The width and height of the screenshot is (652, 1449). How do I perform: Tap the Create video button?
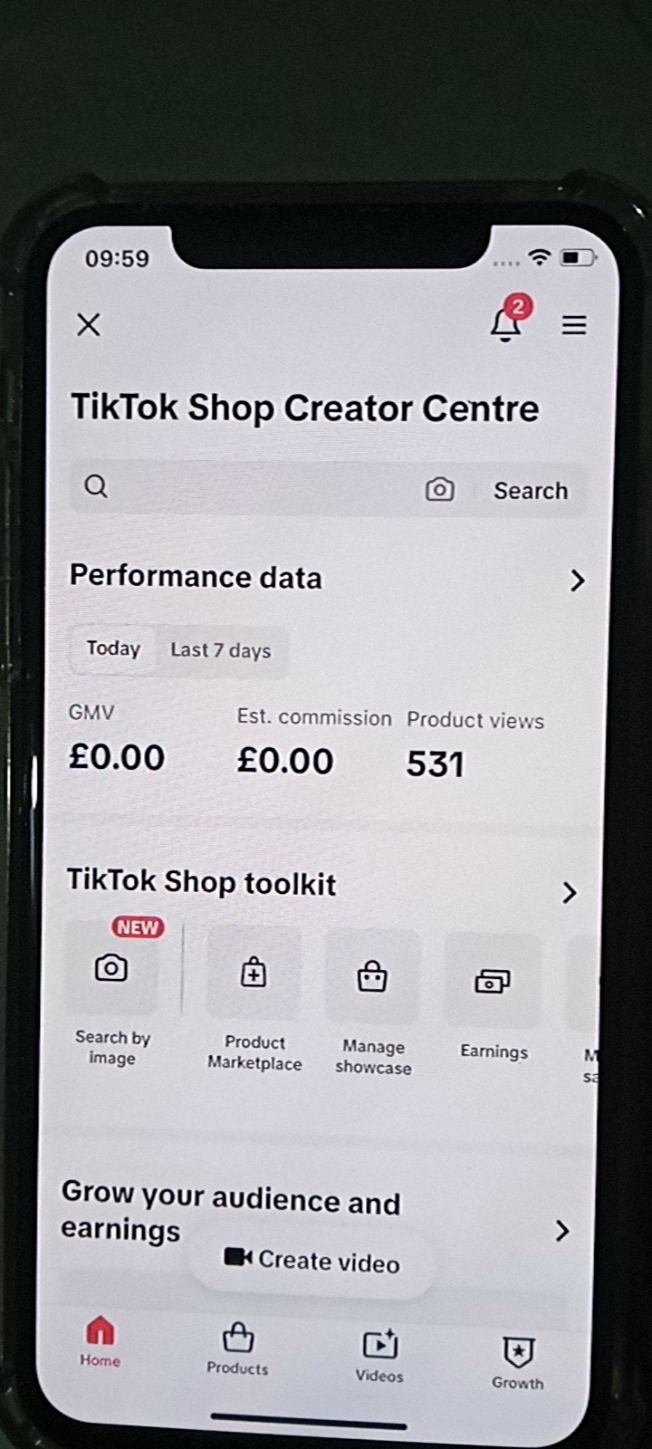coord(313,1261)
